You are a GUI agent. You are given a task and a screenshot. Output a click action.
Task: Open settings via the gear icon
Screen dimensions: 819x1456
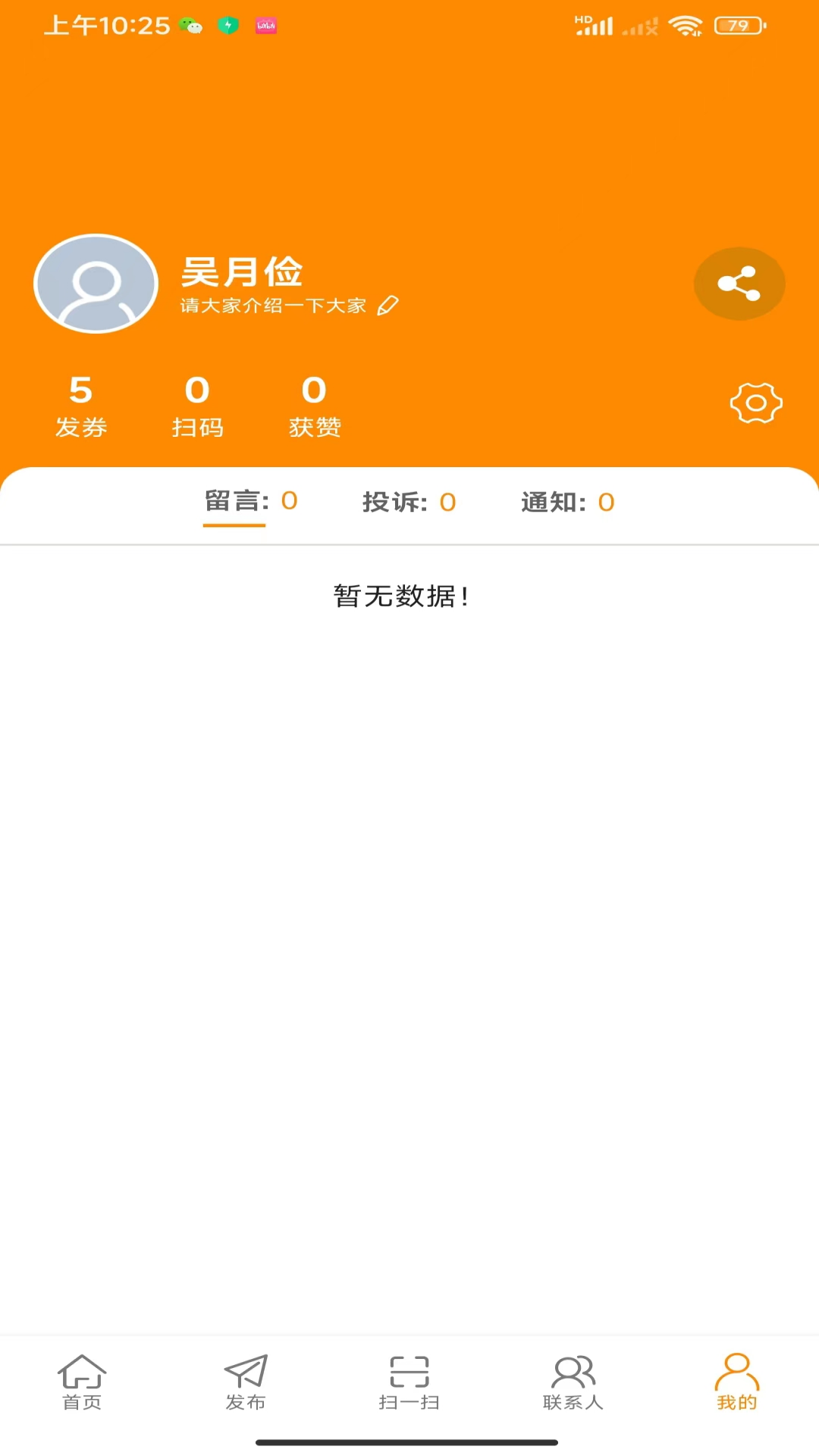click(x=756, y=403)
